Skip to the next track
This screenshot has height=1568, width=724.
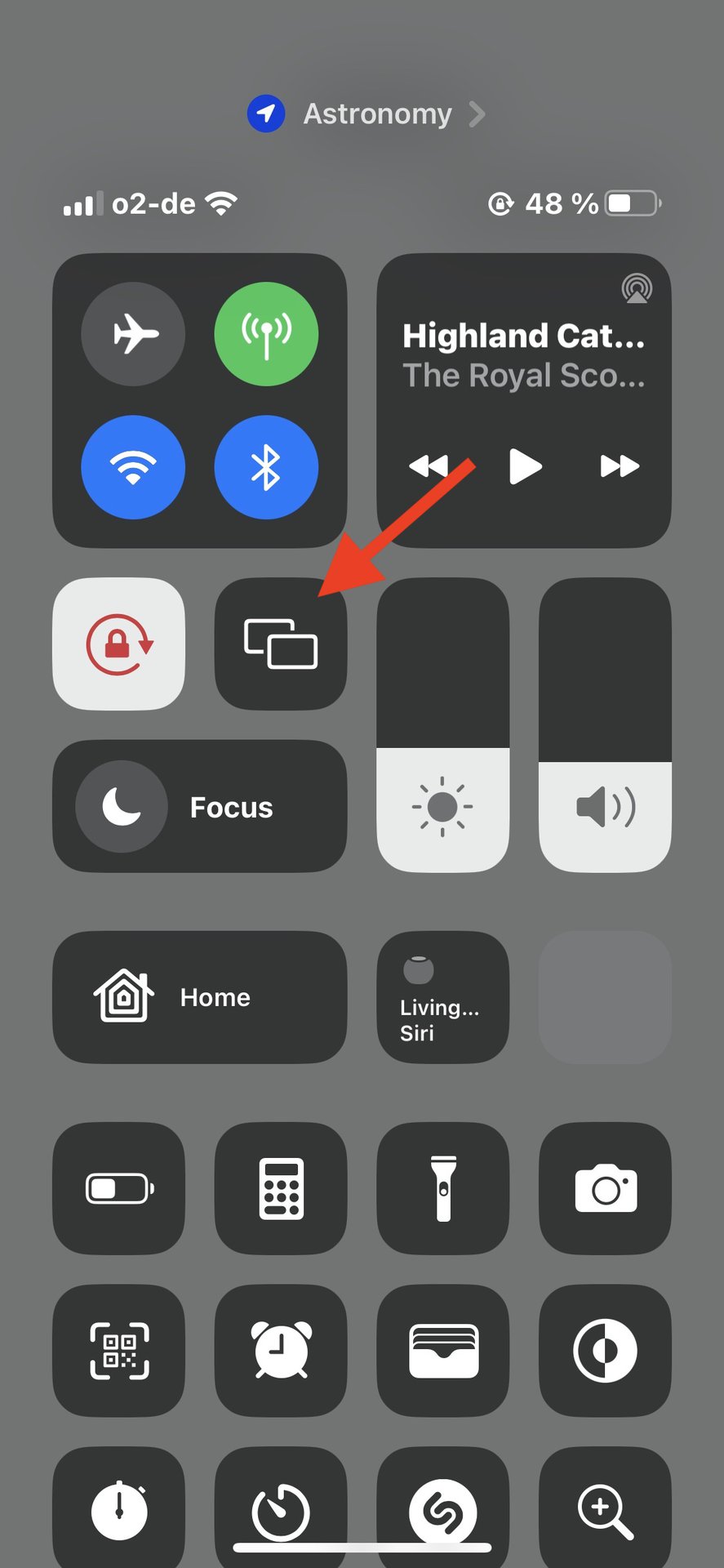click(x=620, y=466)
